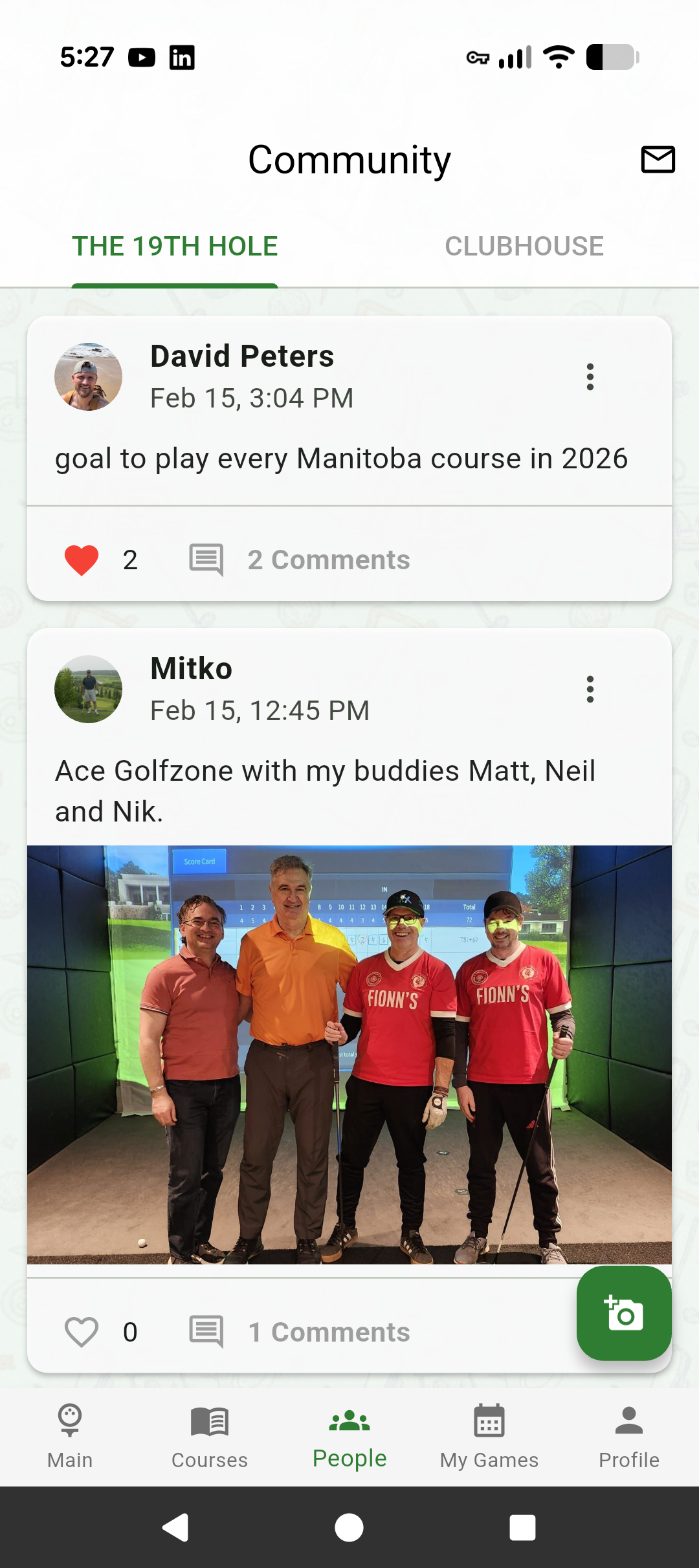Tap the Android home navigation button
The image size is (699, 1568).
tap(349, 1528)
